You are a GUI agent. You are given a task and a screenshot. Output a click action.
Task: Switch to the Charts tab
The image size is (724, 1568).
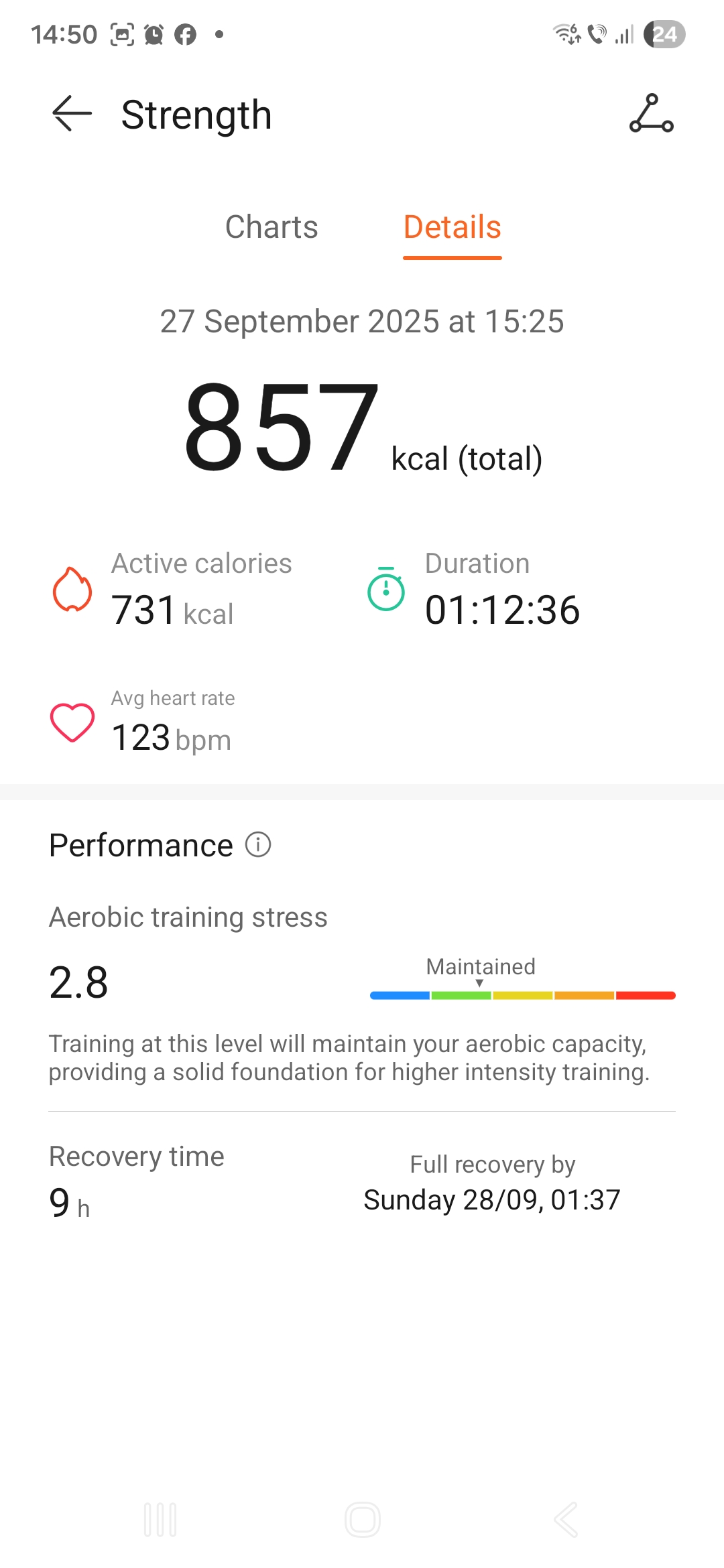[x=271, y=227]
